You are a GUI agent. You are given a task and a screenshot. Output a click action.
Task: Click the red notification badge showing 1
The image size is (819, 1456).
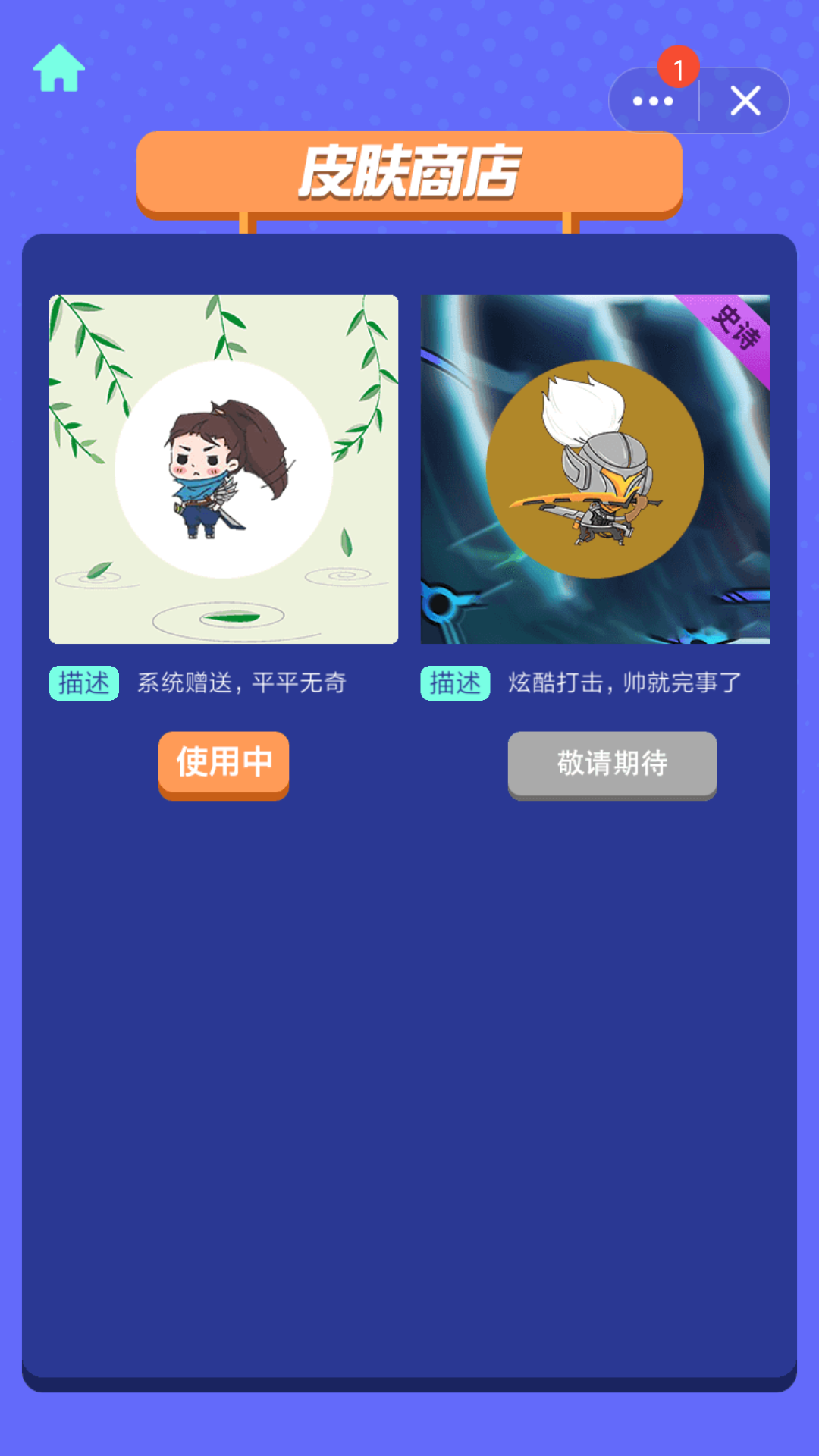[680, 67]
